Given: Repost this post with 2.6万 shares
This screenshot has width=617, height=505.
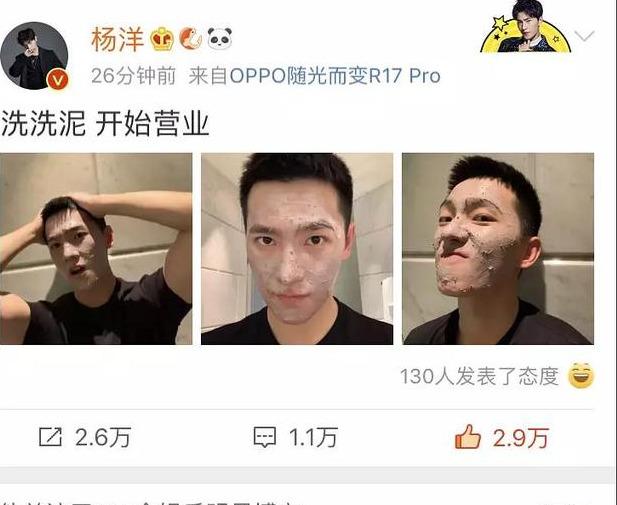Looking at the screenshot, I should (x=84, y=436).
